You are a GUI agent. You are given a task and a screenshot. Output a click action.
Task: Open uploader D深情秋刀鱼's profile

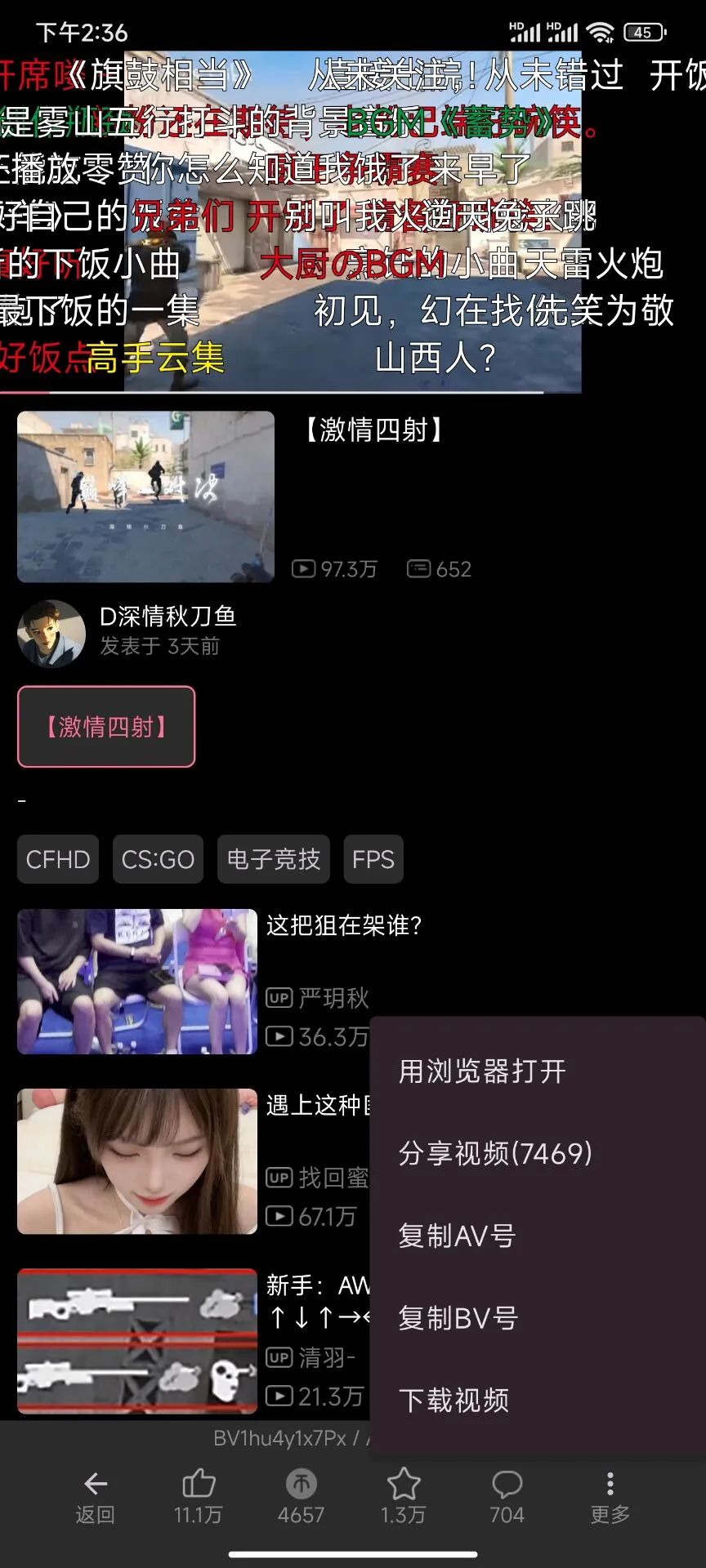pos(51,634)
